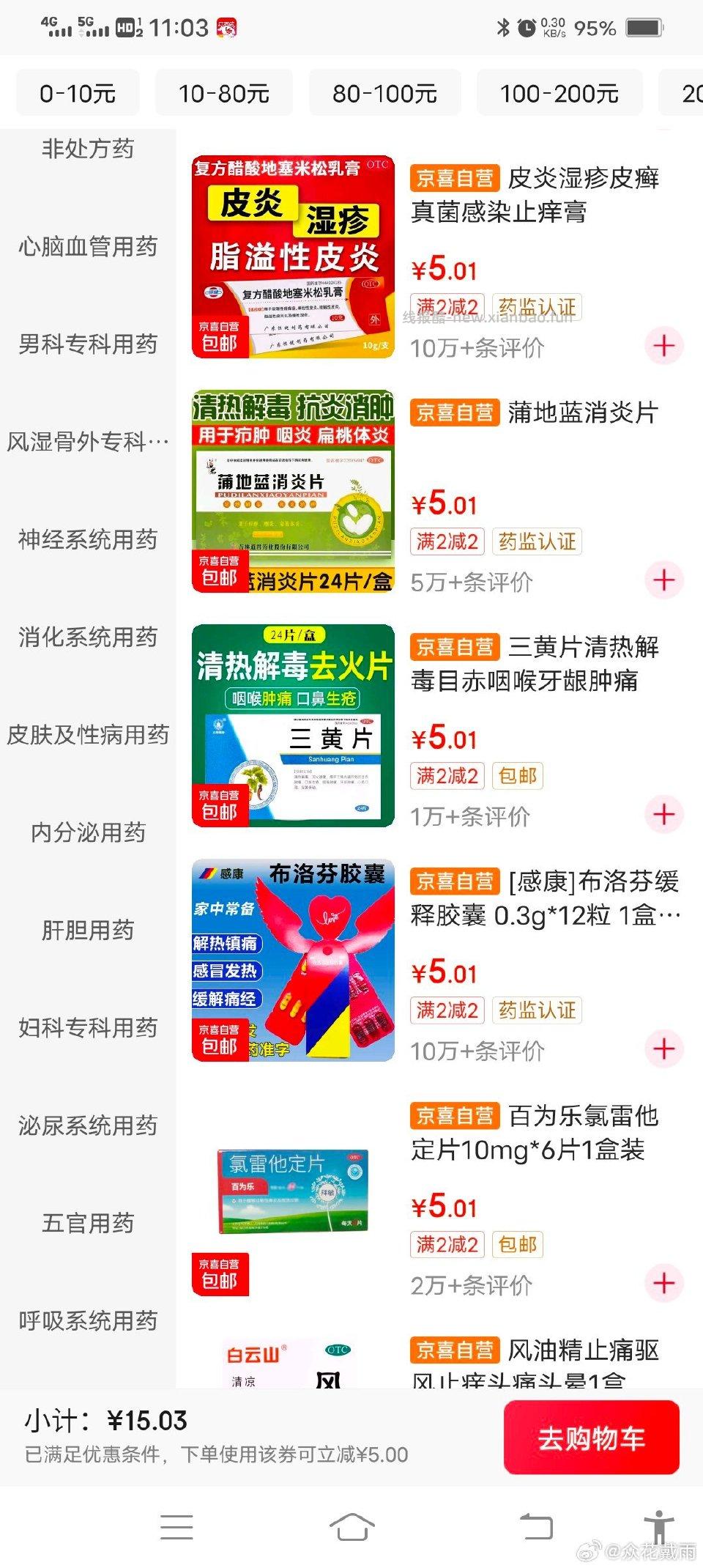Select the 100-200元 price filter
703x1568 pixels.
point(560,93)
